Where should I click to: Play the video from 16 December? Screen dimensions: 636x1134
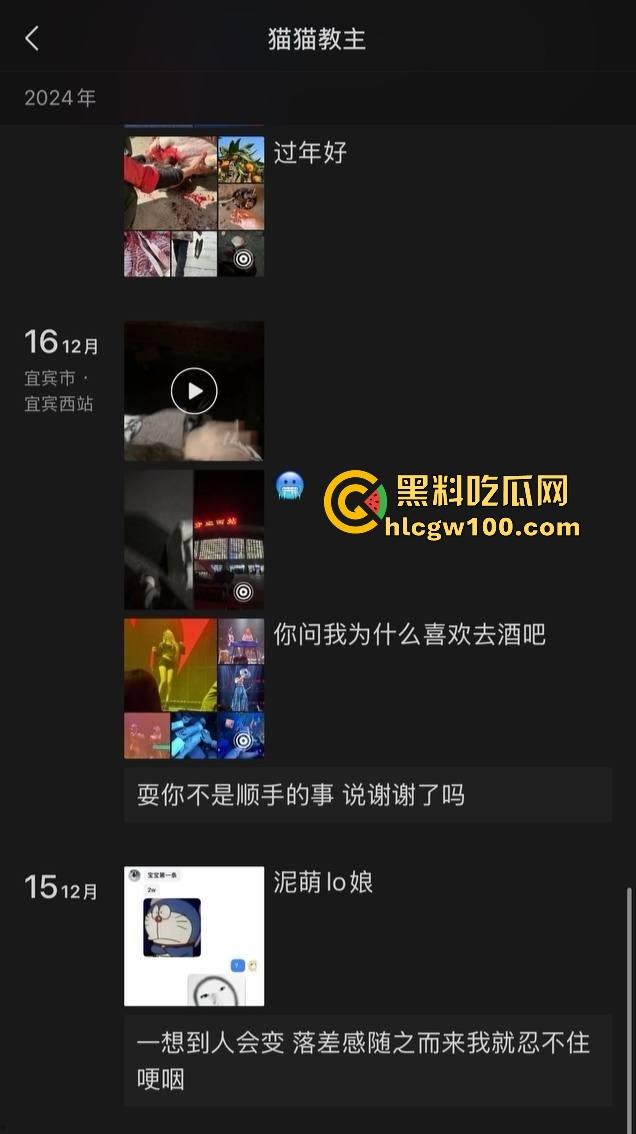click(x=194, y=391)
